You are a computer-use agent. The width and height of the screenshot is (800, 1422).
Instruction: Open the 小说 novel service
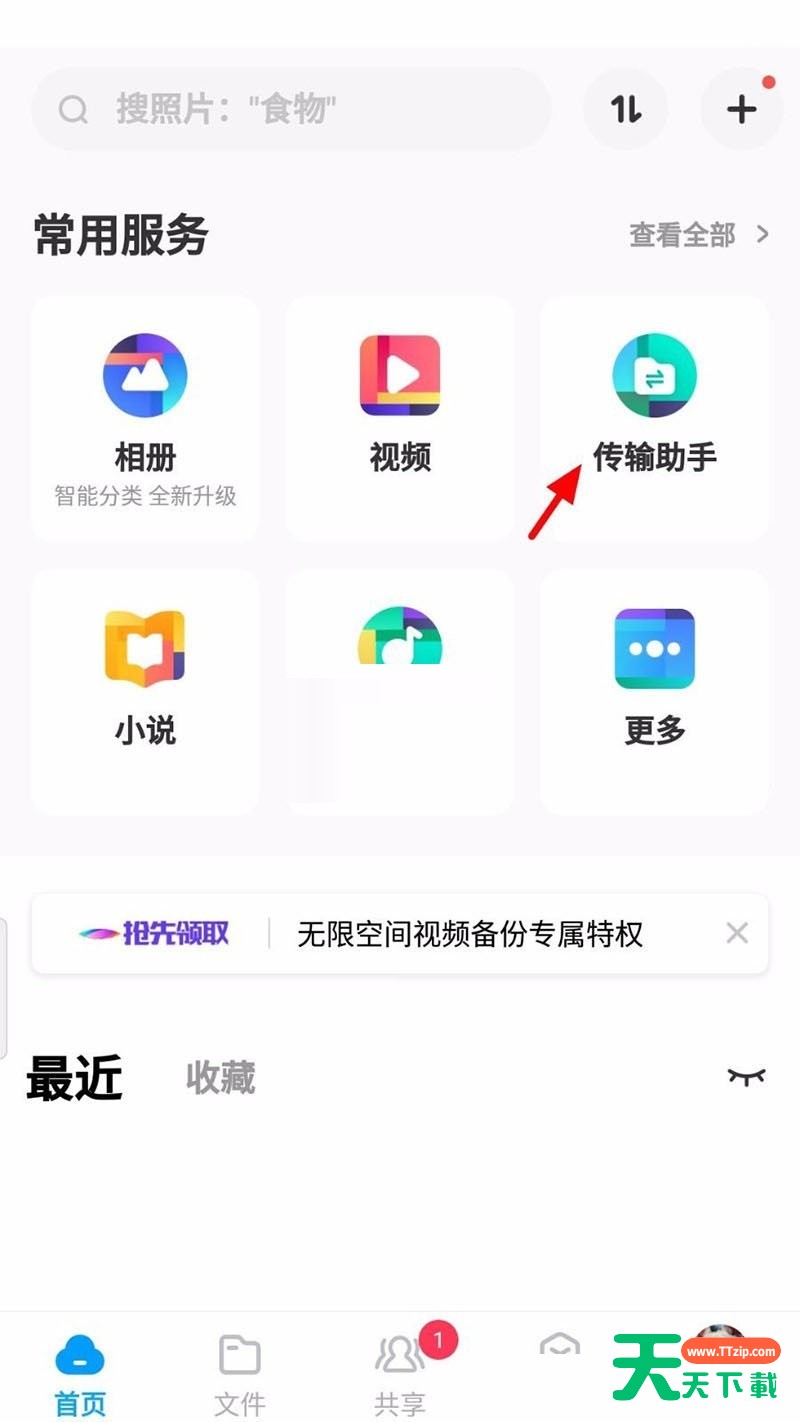pyautogui.click(x=145, y=692)
